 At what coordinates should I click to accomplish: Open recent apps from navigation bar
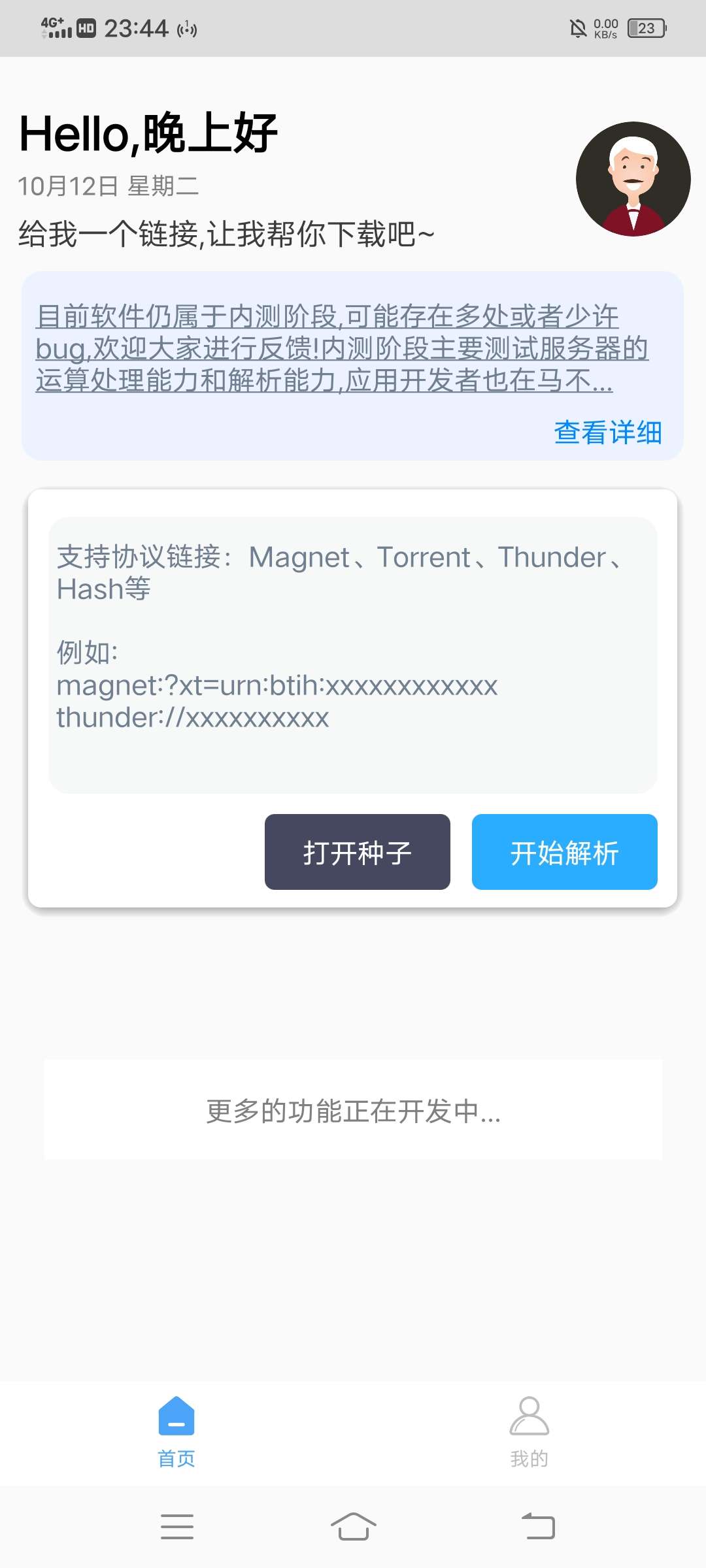pyautogui.click(x=177, y=1527)
